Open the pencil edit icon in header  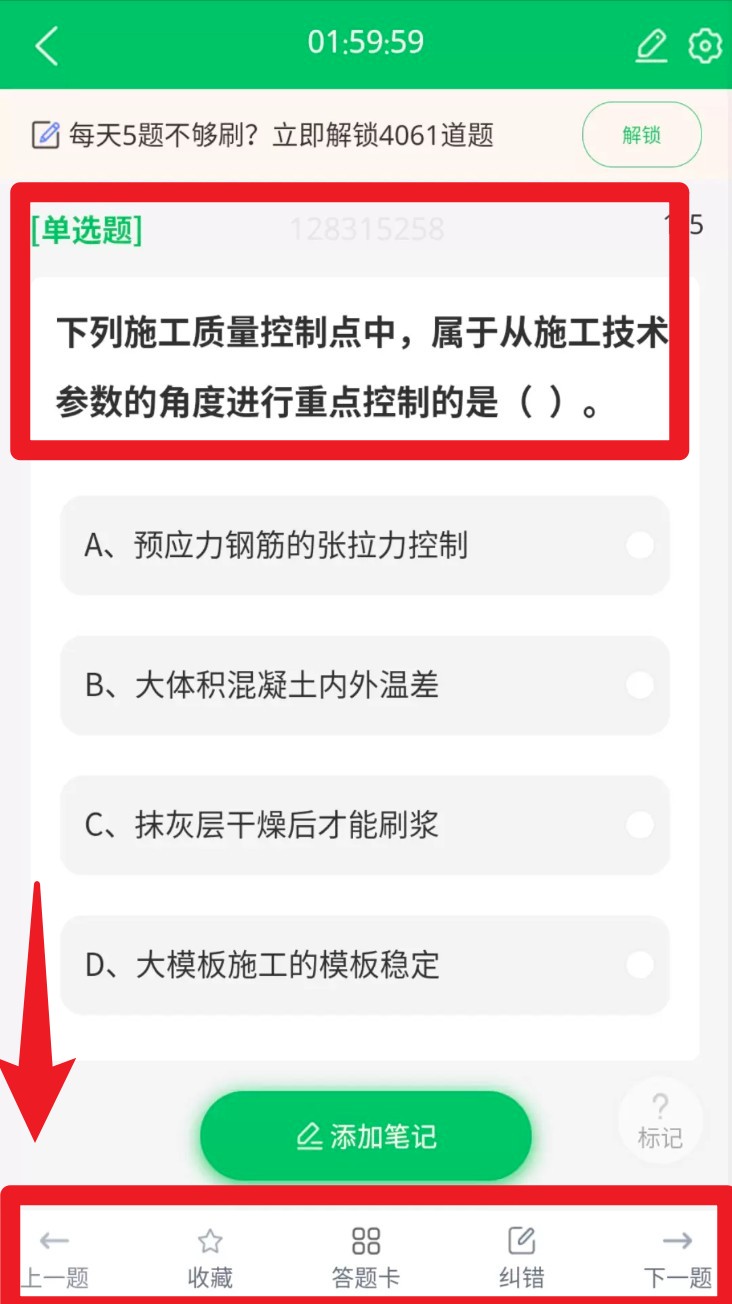pyautogui.click(x=651, y=45)
